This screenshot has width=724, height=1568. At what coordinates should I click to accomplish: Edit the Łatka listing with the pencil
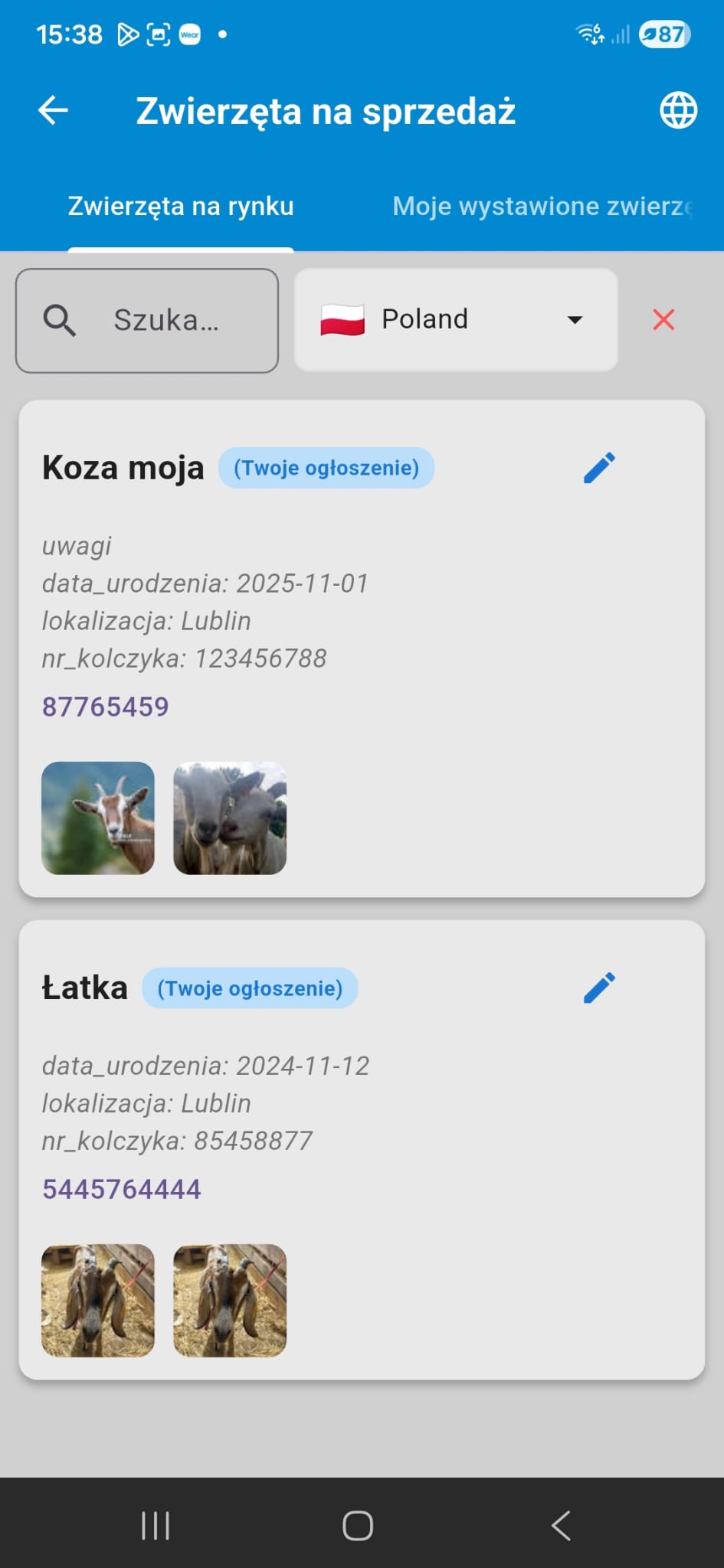(599, 987)
